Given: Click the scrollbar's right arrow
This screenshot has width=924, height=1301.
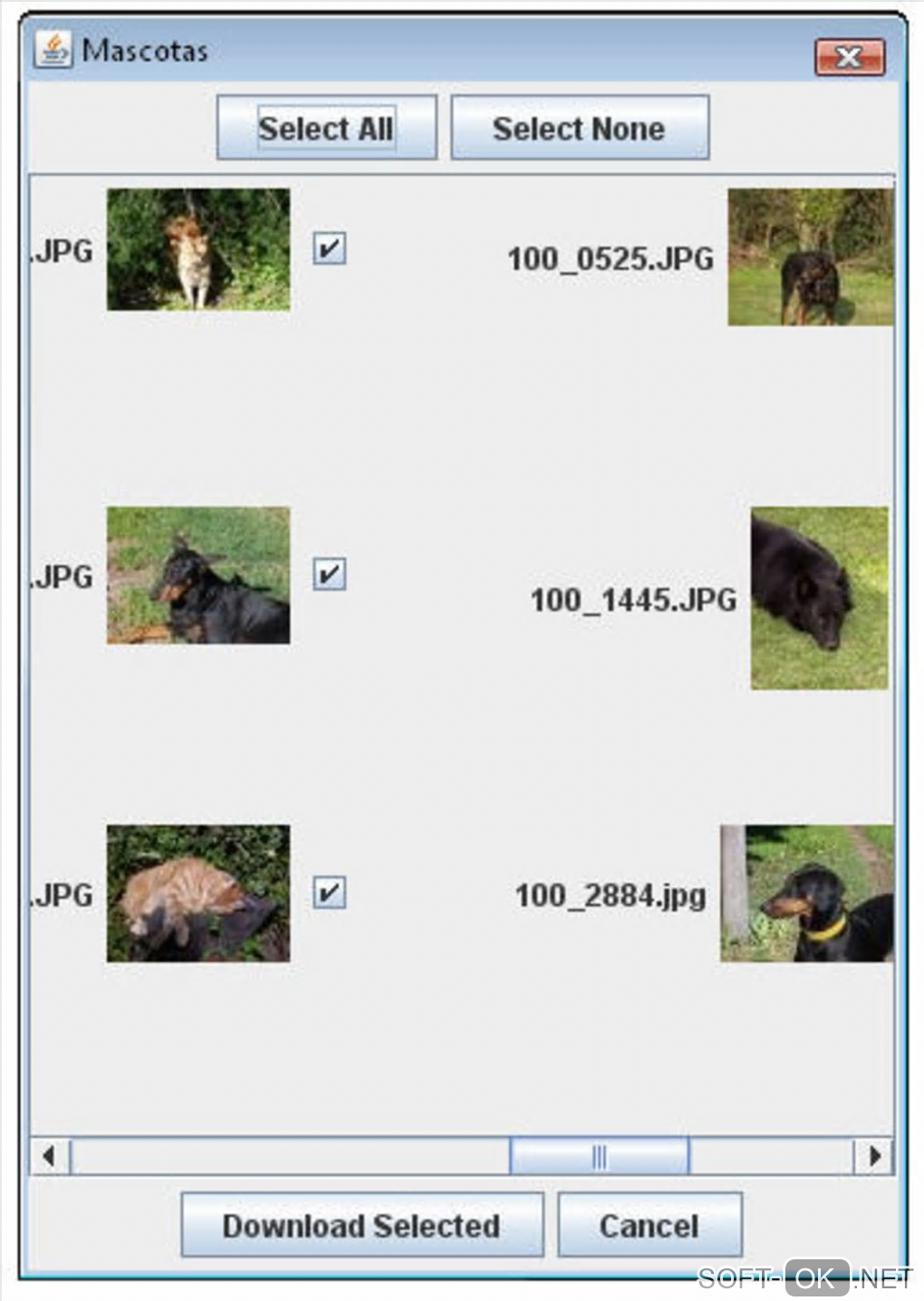Looking at the screenshot, I should pyautogui.click(x=874, y=1156).
